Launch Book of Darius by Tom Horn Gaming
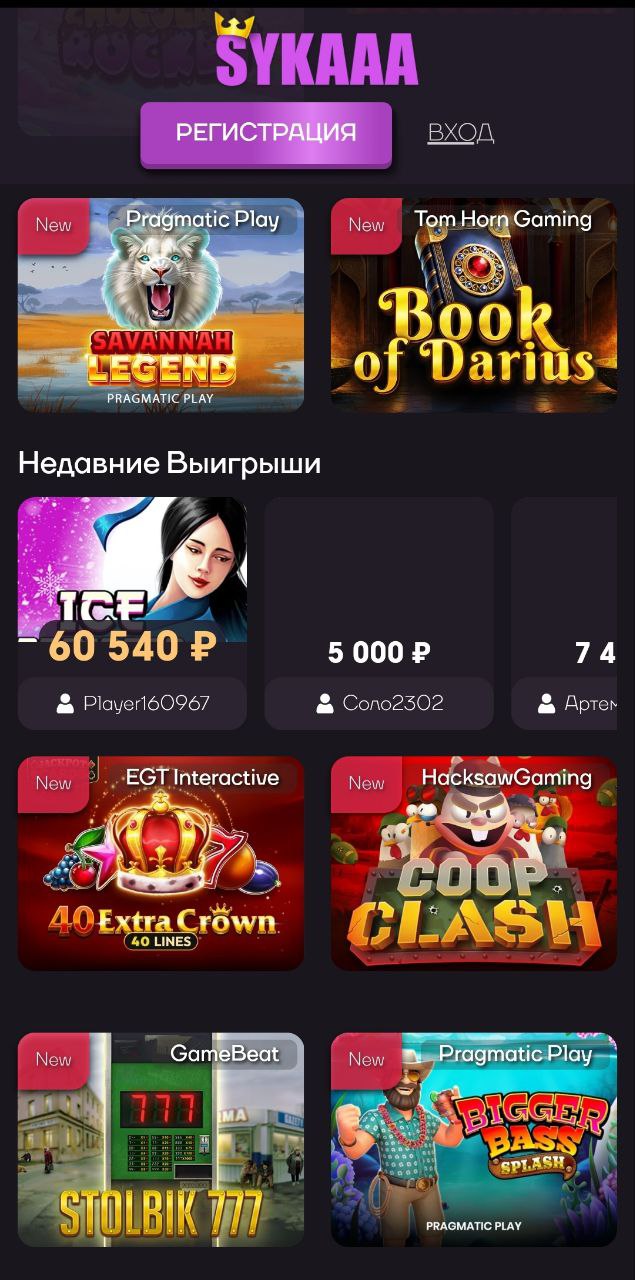Viewport: 635px width, 1280px height. pos(474,305)
